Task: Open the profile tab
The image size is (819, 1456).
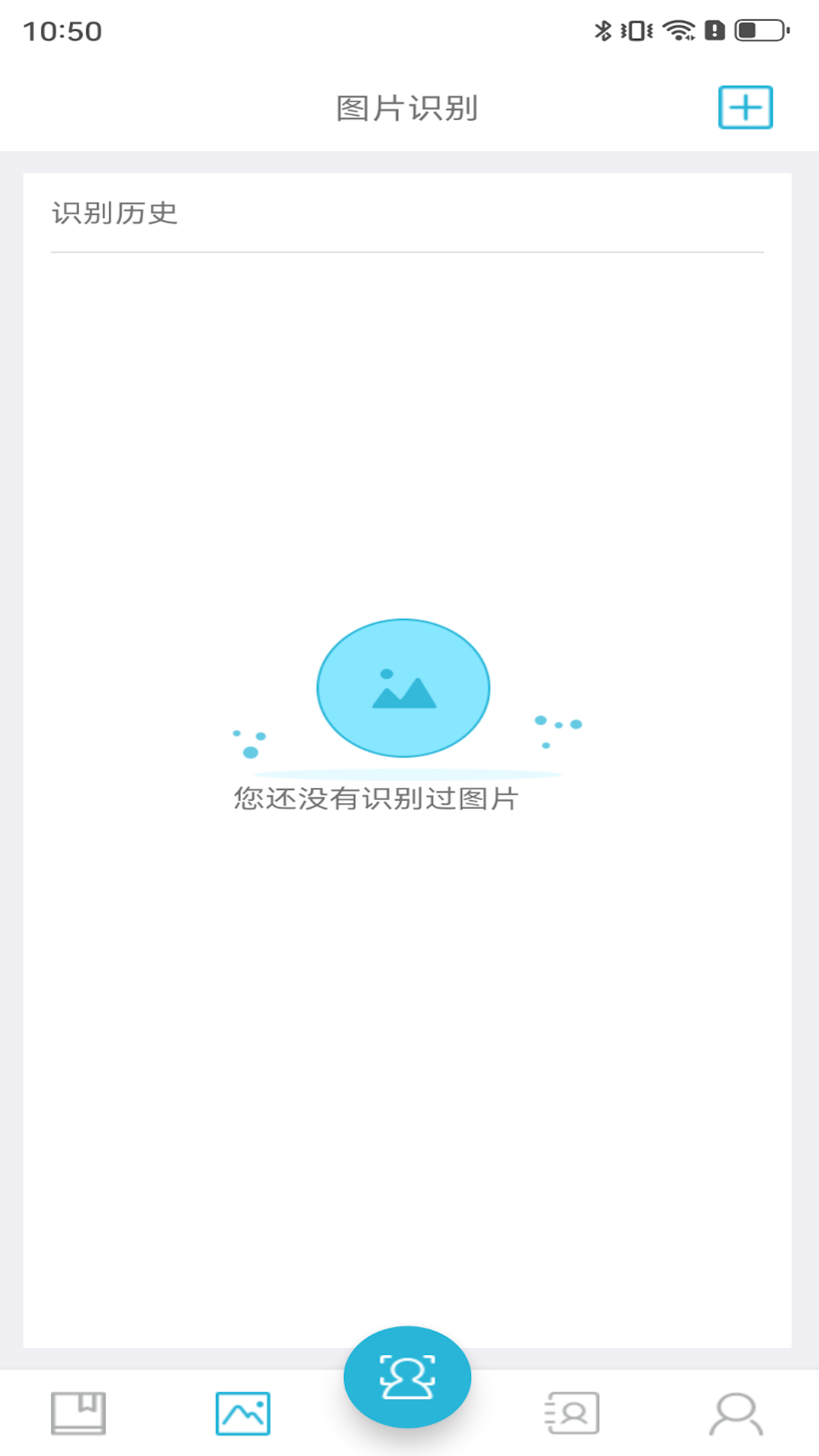Action: click(736, 1414)
